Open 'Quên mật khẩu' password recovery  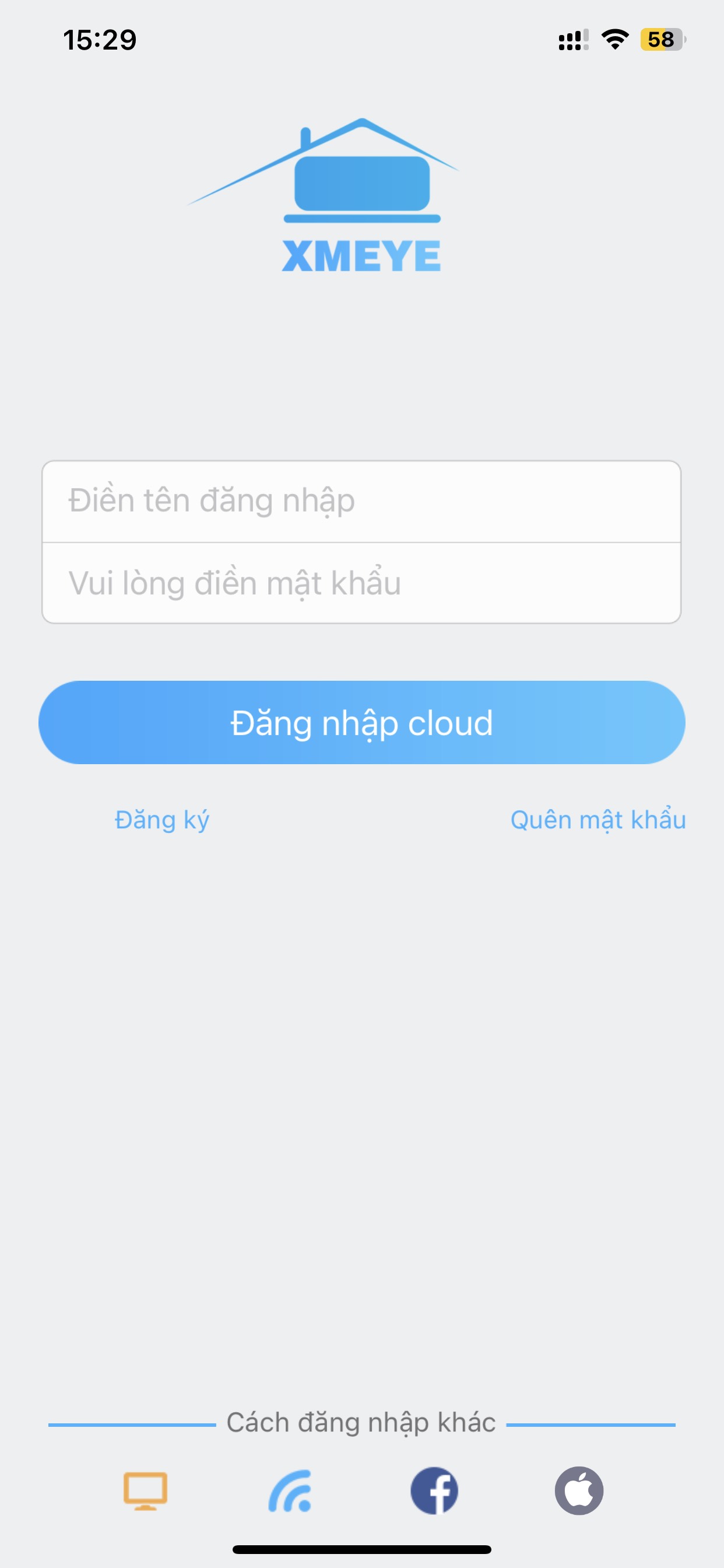(598, 820)
